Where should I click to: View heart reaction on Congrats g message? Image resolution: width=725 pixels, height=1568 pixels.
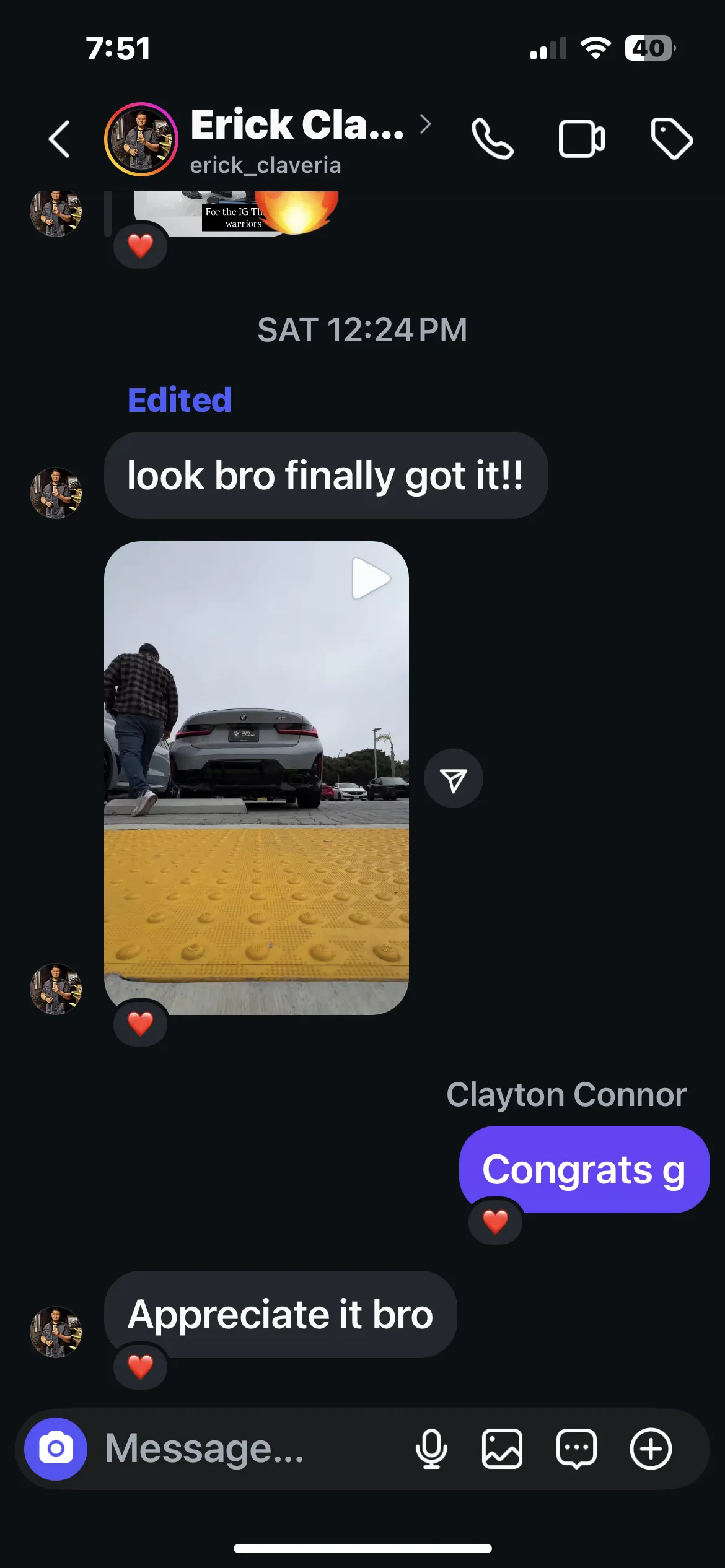pos(495,1222)
